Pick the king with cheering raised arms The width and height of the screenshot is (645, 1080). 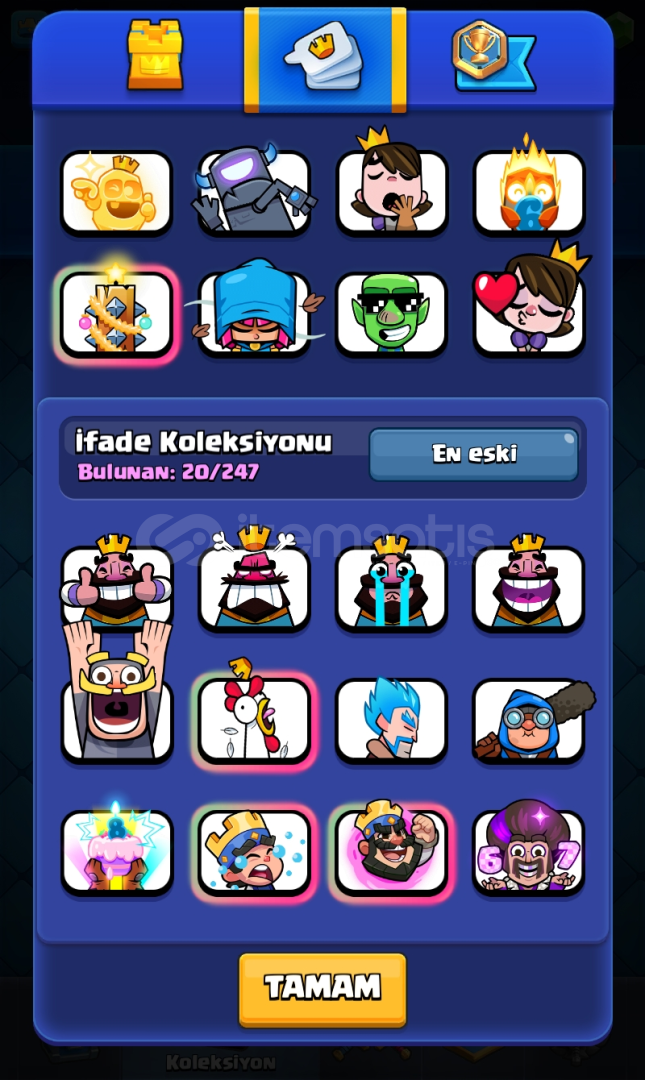tap(116, 700)
